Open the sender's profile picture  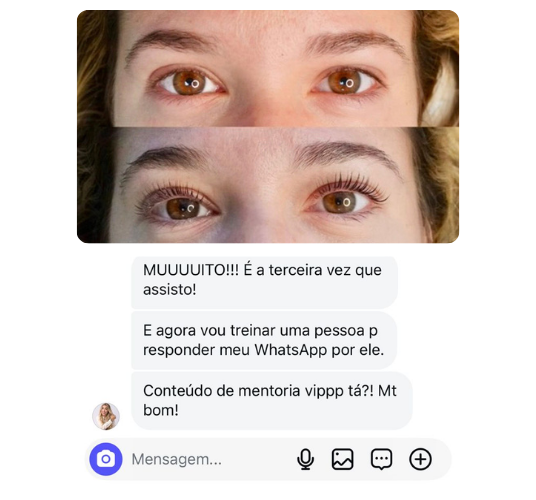click(x=106, y=416)
